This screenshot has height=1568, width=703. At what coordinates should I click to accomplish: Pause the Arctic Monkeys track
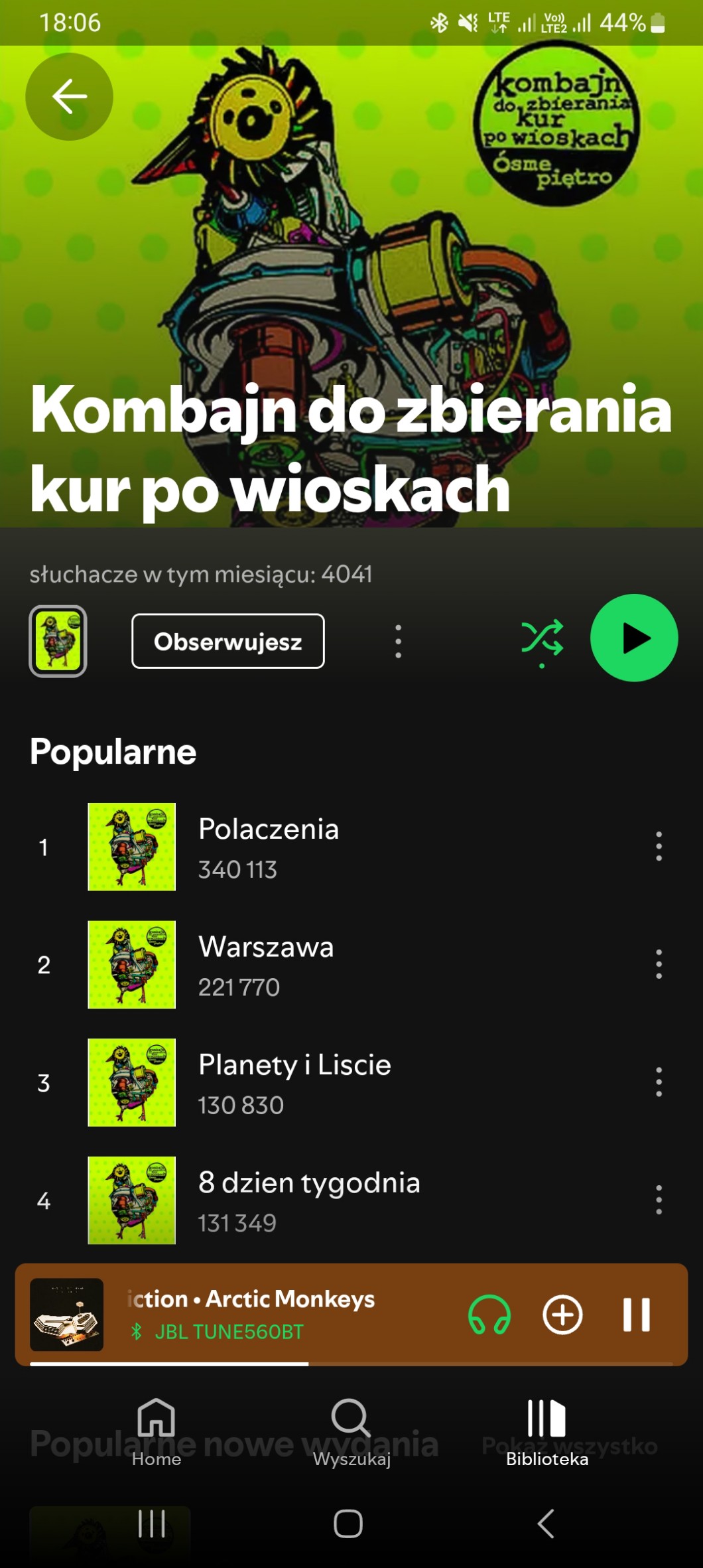(x=635, y=1315)
